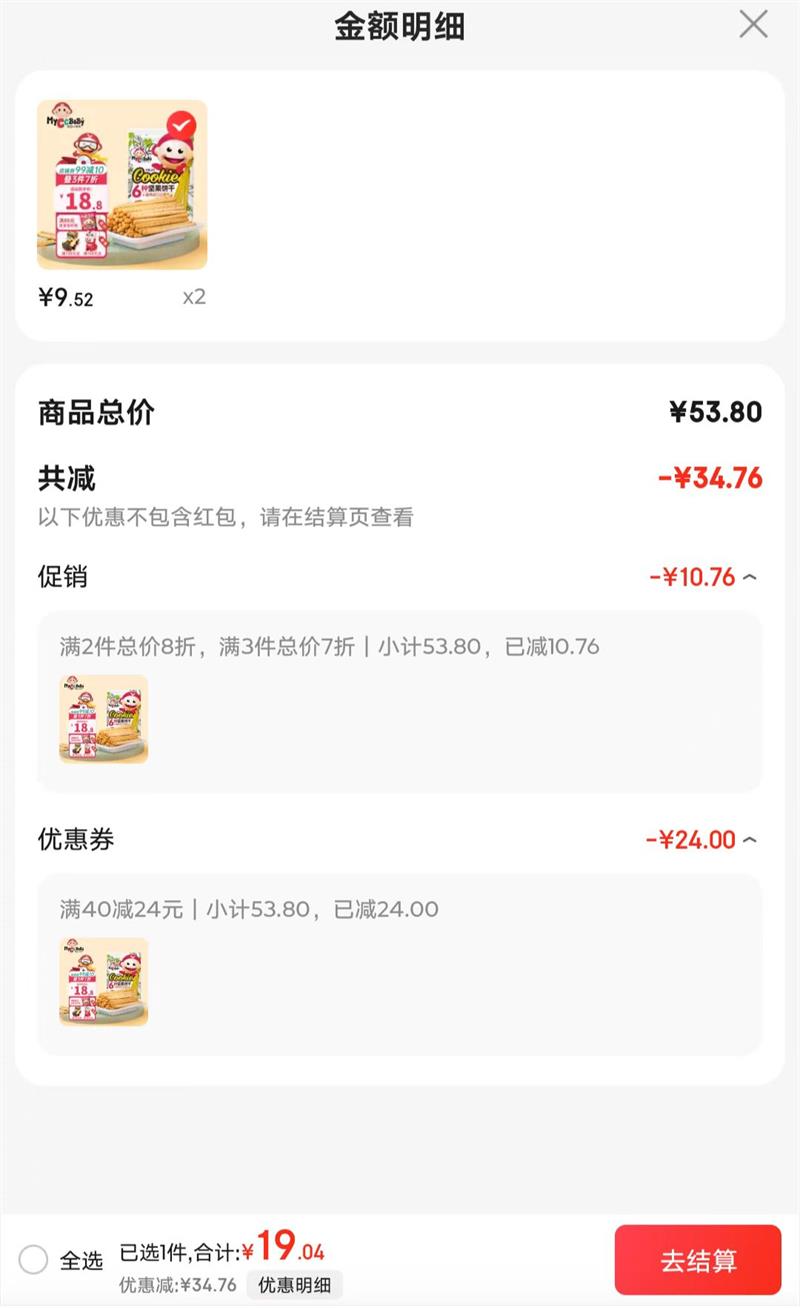
Task: Close the 金额明细 panel
Action: [753, 25]
